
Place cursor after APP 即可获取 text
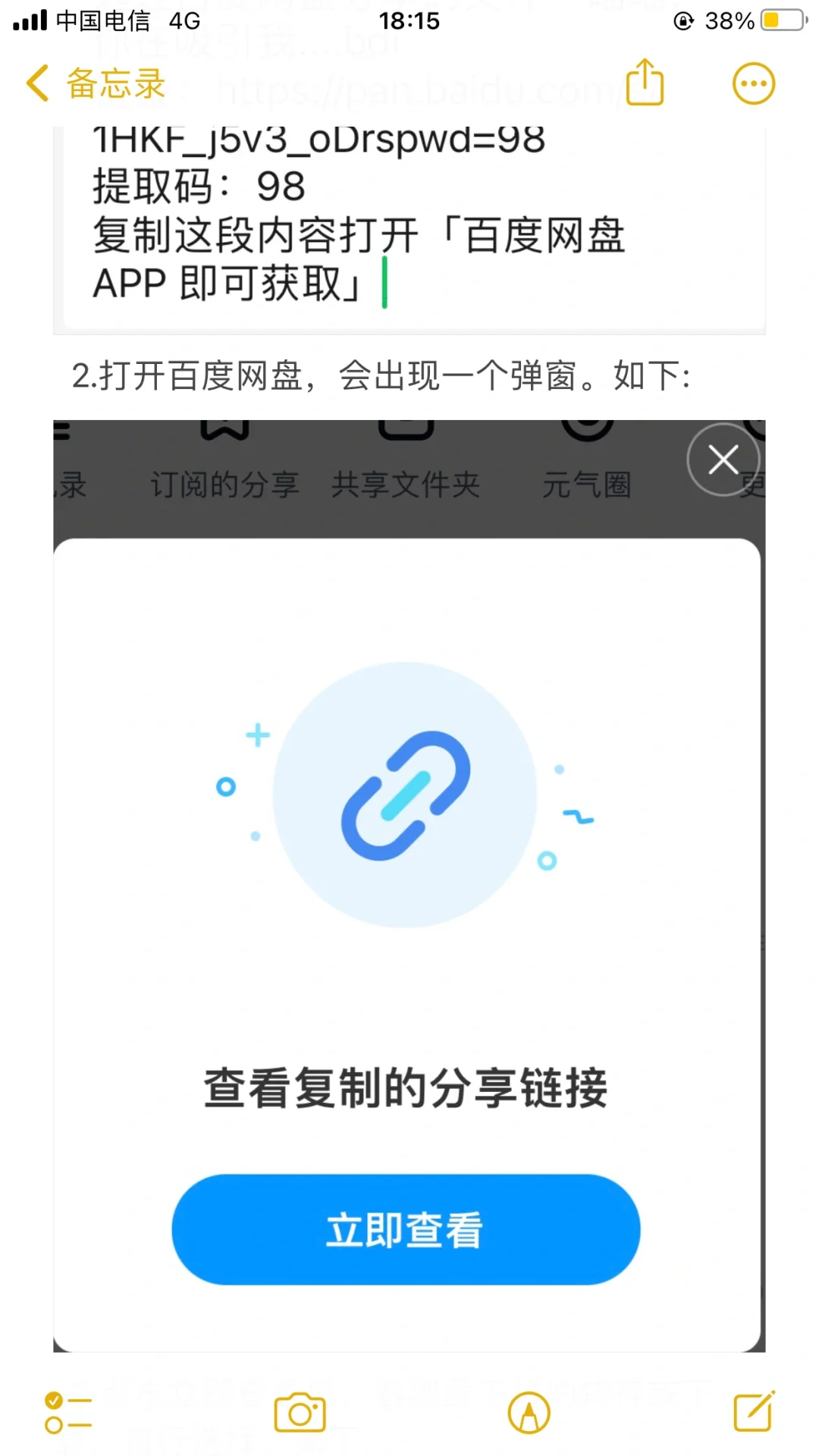point(385,283)
